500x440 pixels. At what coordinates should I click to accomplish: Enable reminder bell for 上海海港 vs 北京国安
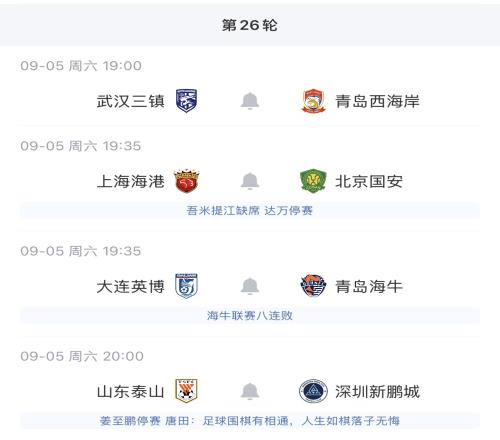(250, 181)
